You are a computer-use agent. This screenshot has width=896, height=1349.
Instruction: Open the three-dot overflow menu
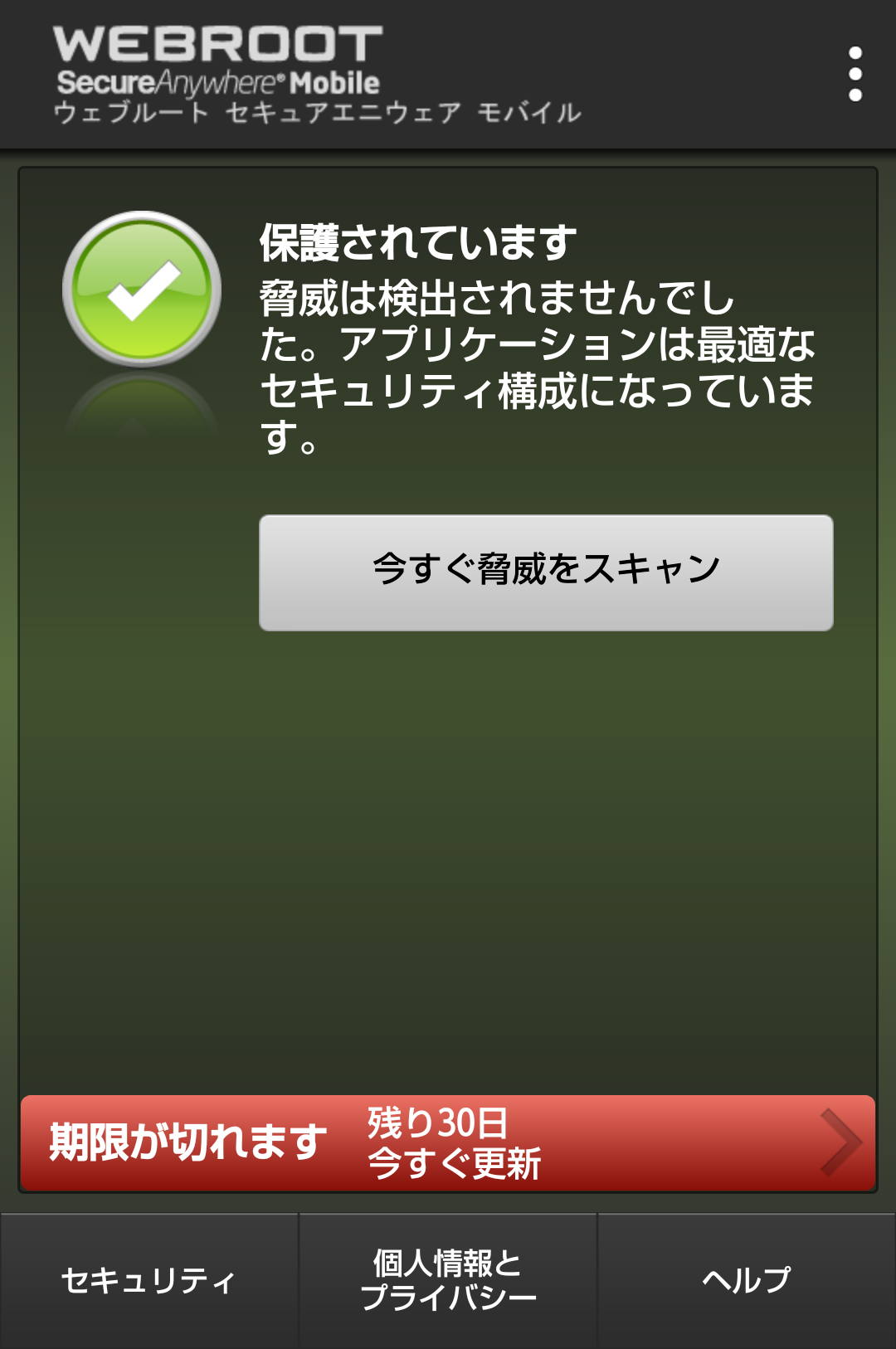click(x=855, y=75)
